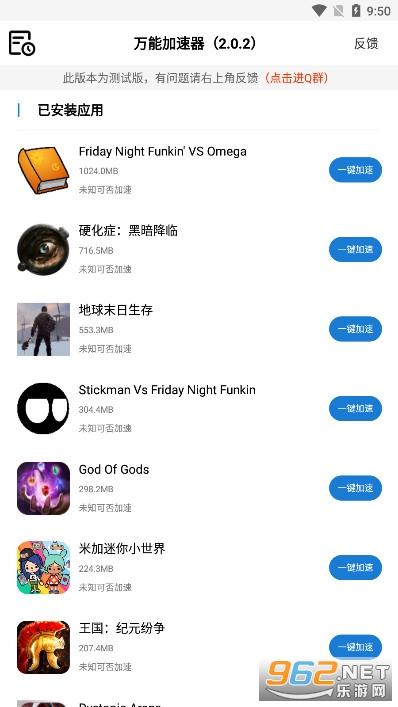Screen dimensions: 398x707
Task: Accelerate Stickman Vs Friday Night Funkin
Action: click(x=355, y=409)
